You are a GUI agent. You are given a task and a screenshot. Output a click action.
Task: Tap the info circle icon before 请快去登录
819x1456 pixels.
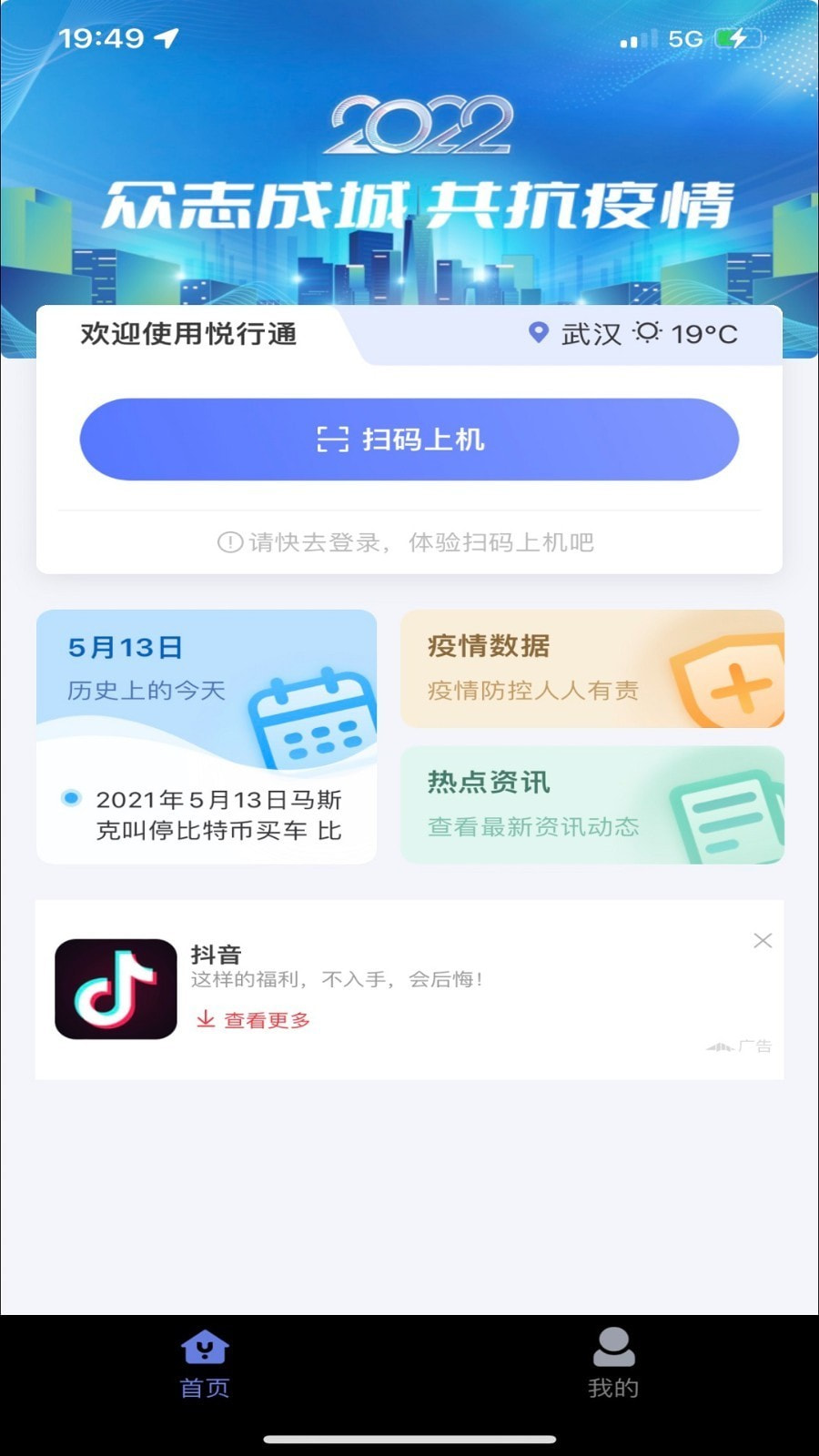[x=227, y=541]
